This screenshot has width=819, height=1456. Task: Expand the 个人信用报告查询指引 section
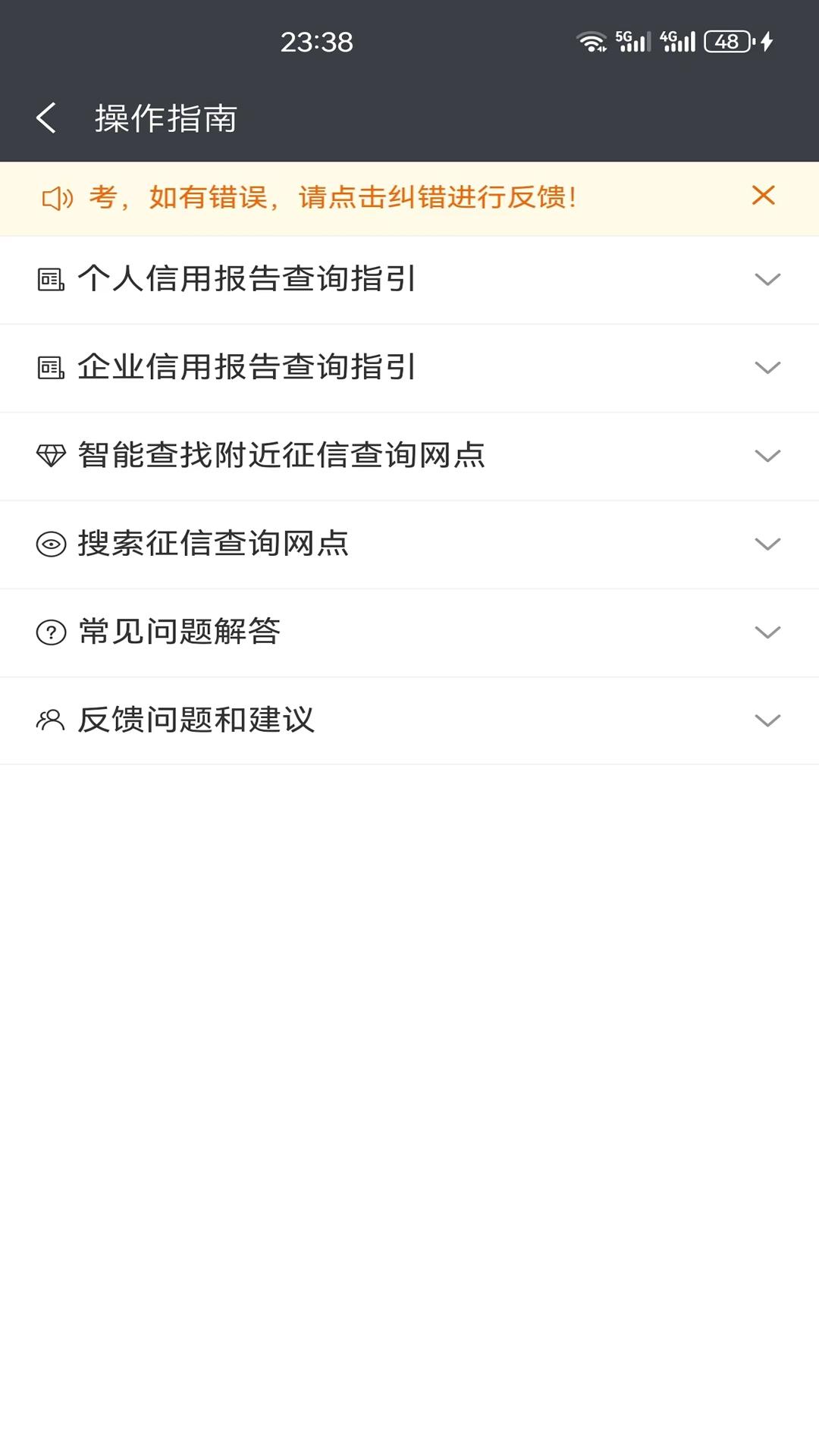pos(767,279)
